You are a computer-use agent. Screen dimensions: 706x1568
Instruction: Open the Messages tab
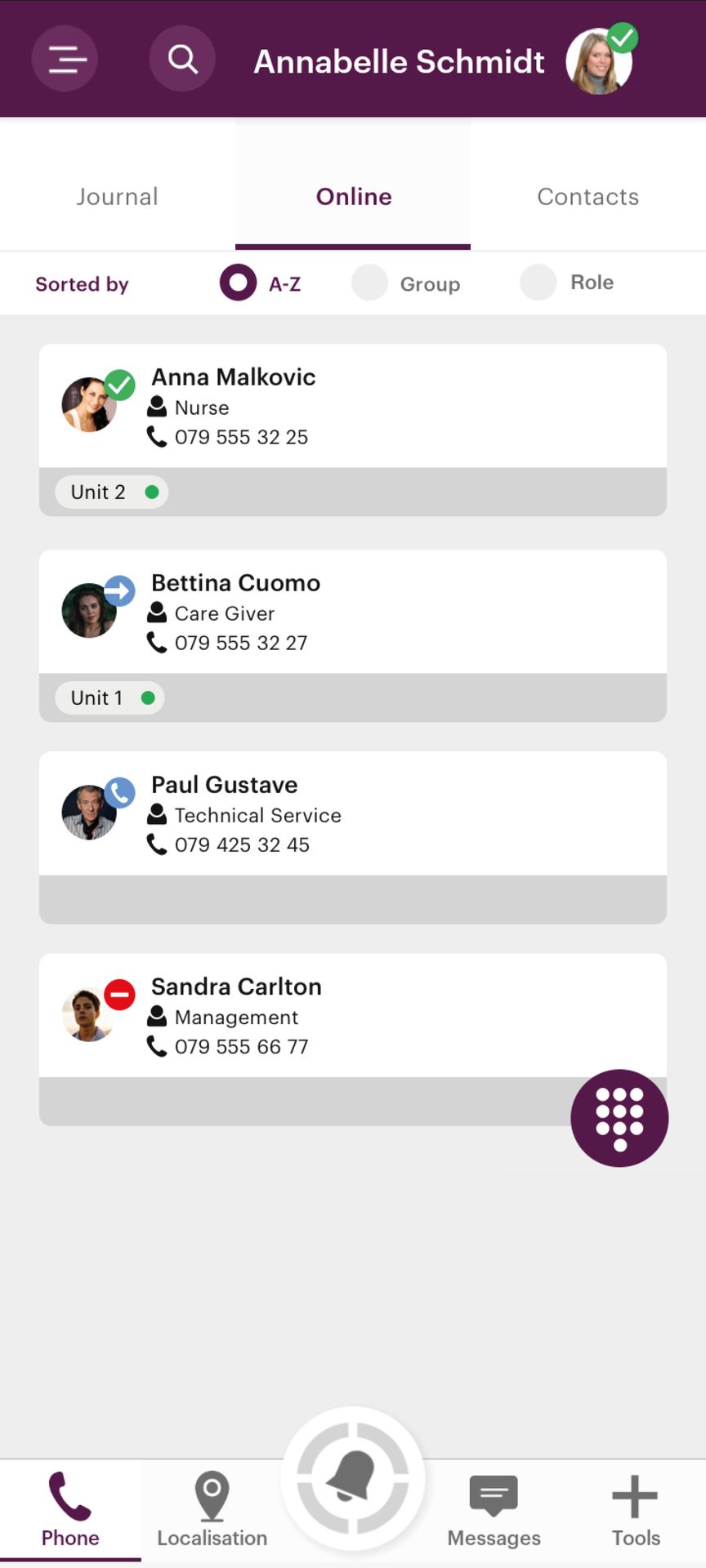pyautogui.click(x=494, y=1510)
